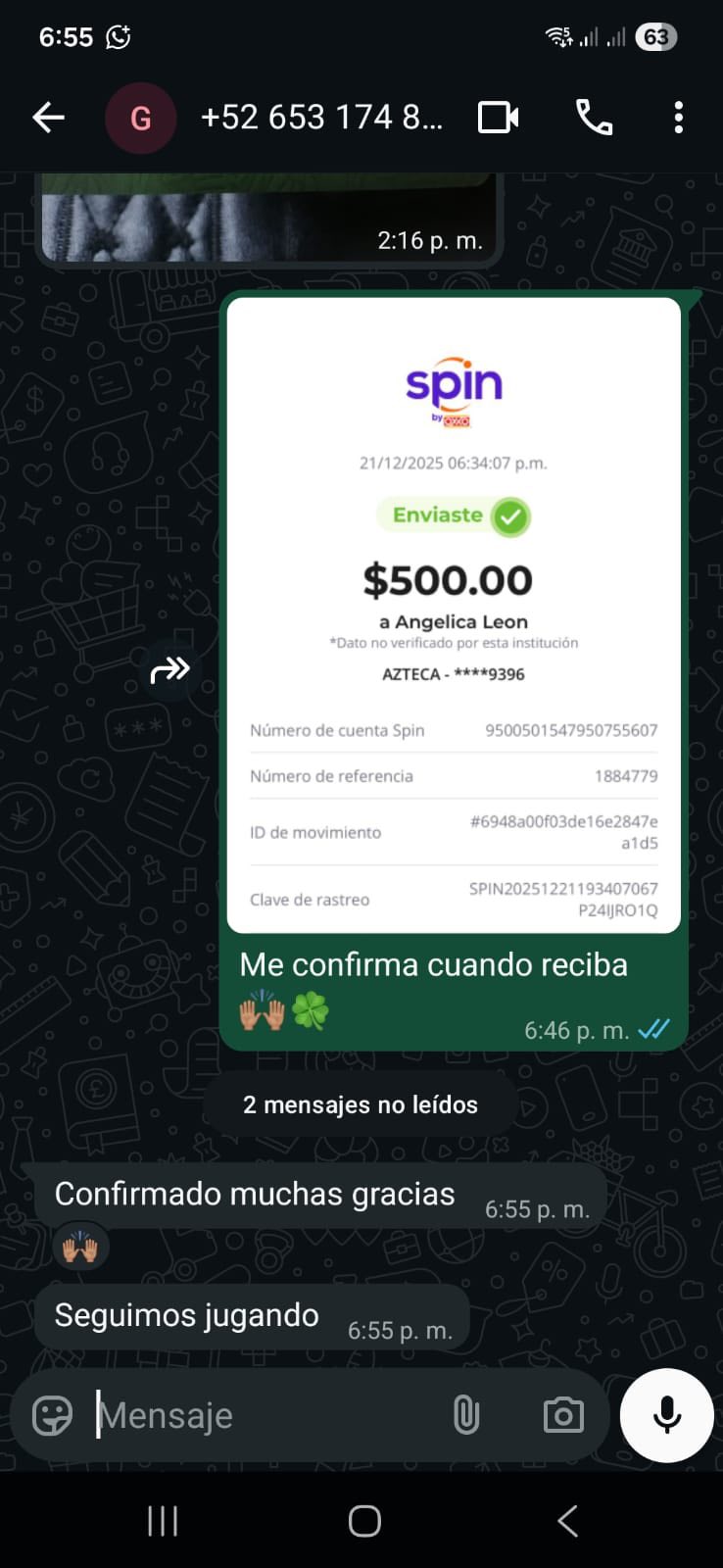Tap the recent apps button in navigation bar
This screenshot has width=723, height=1568.
[x=162, y=1521]
